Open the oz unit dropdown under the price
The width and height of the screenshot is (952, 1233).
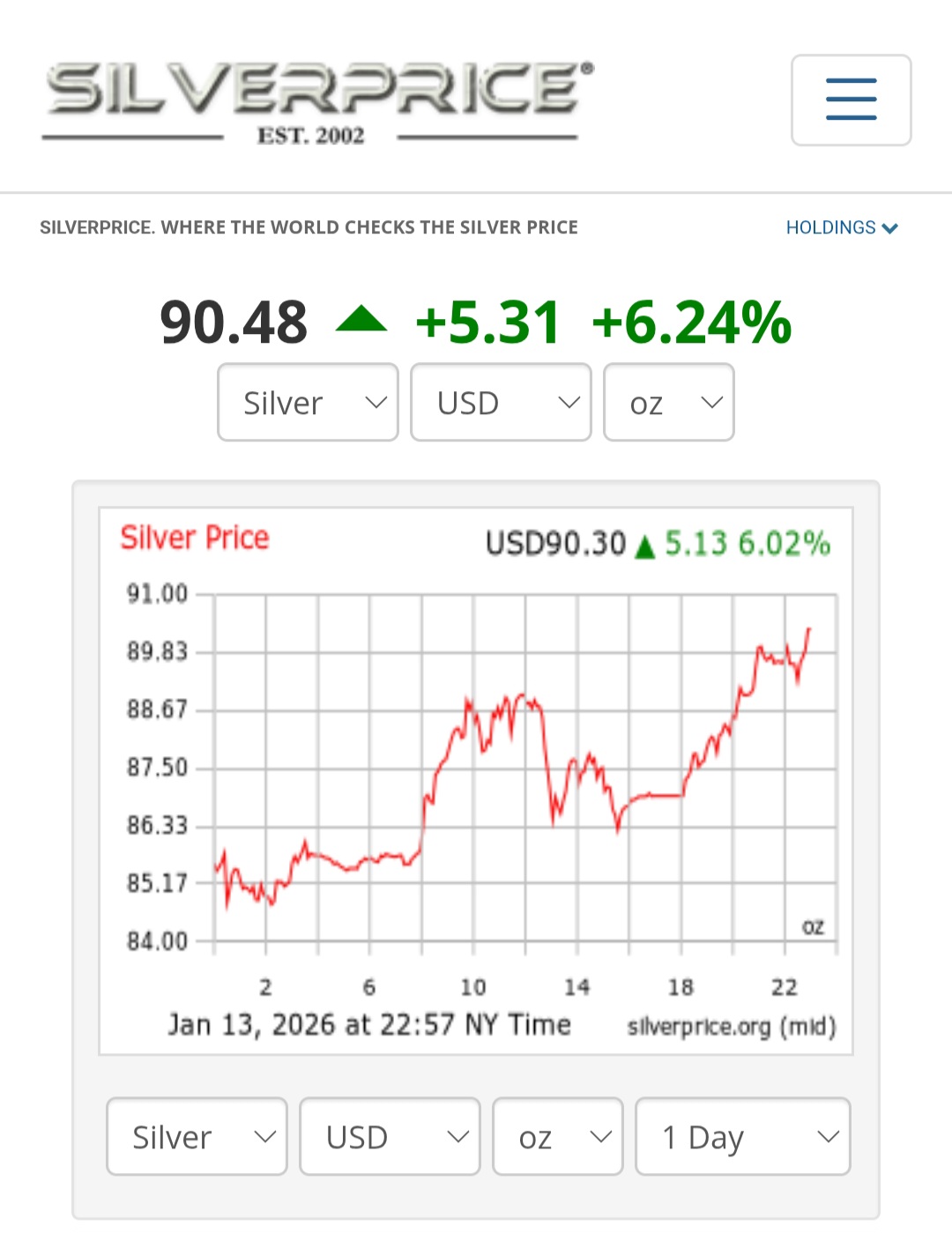[668, 403]
